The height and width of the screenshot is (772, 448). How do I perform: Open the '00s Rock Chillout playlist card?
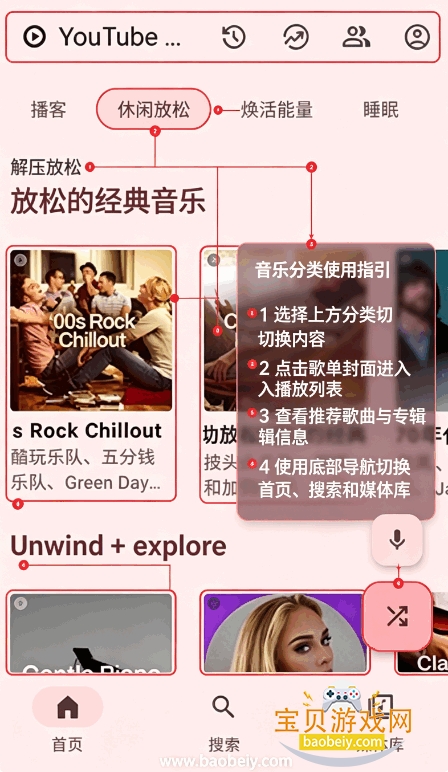[91, 374]
